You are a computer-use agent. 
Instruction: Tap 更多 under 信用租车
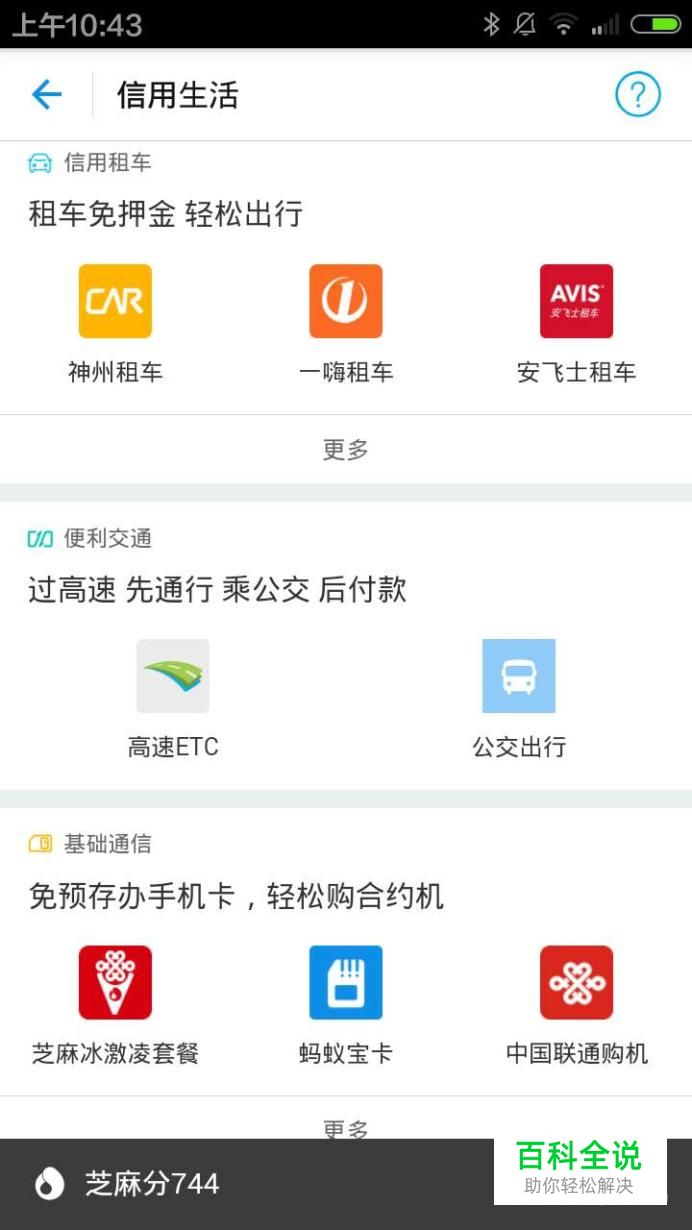[x=346, y=450]
